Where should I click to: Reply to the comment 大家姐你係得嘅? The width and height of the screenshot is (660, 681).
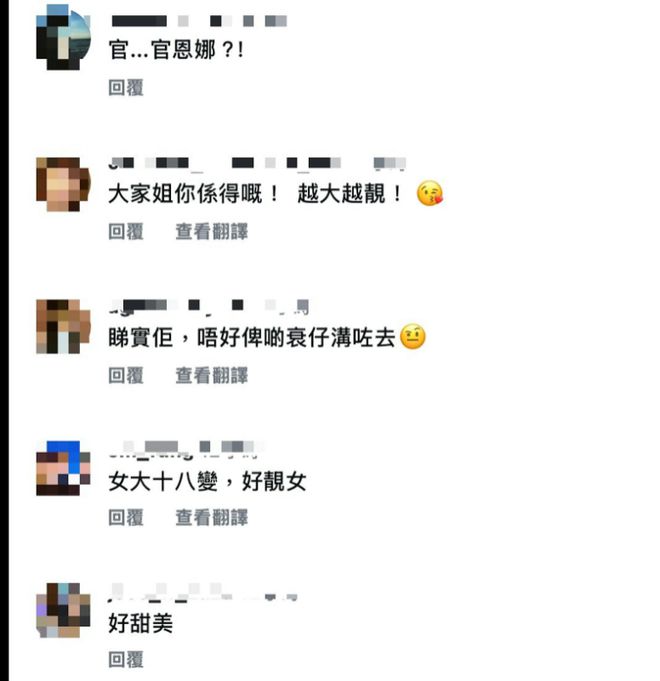126,232
